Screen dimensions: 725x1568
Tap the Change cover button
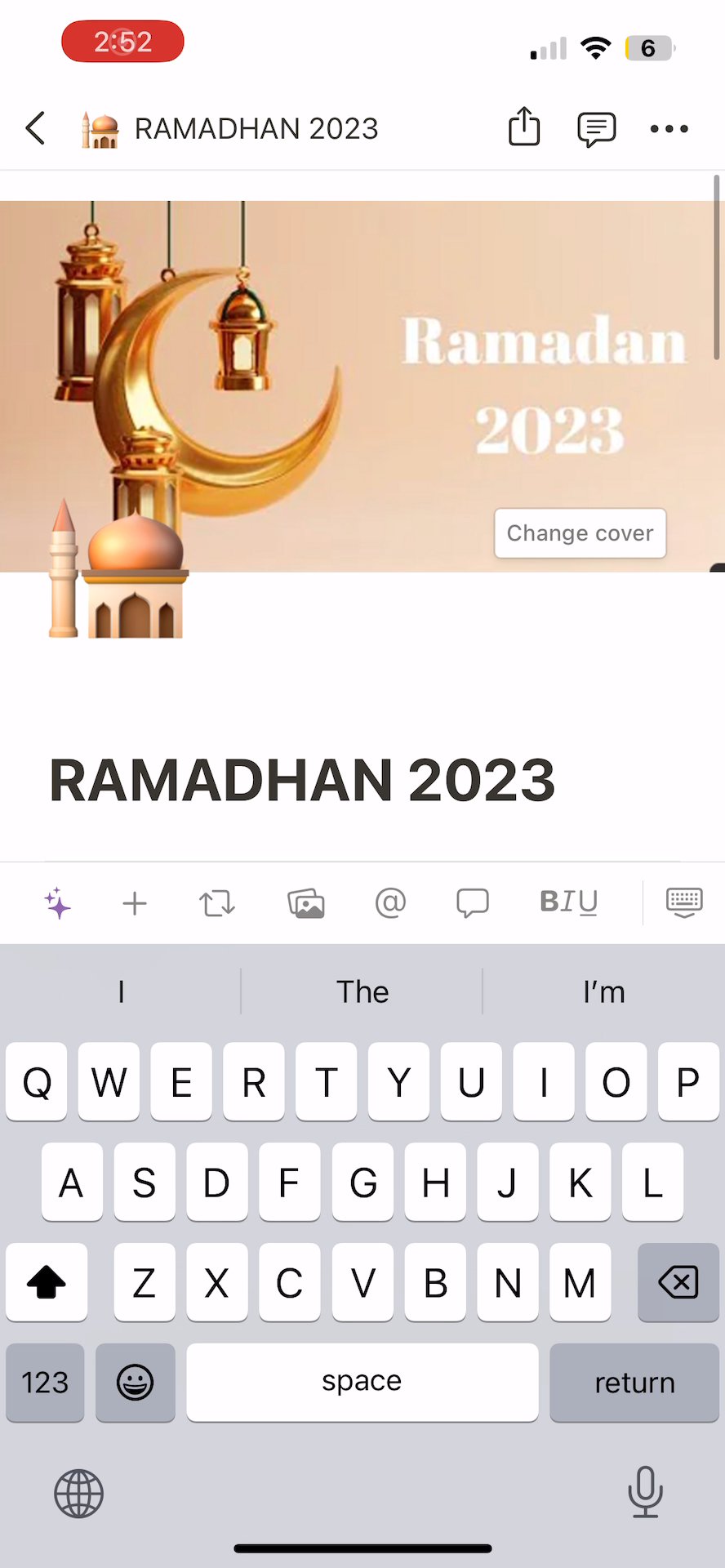coord(580,533)
